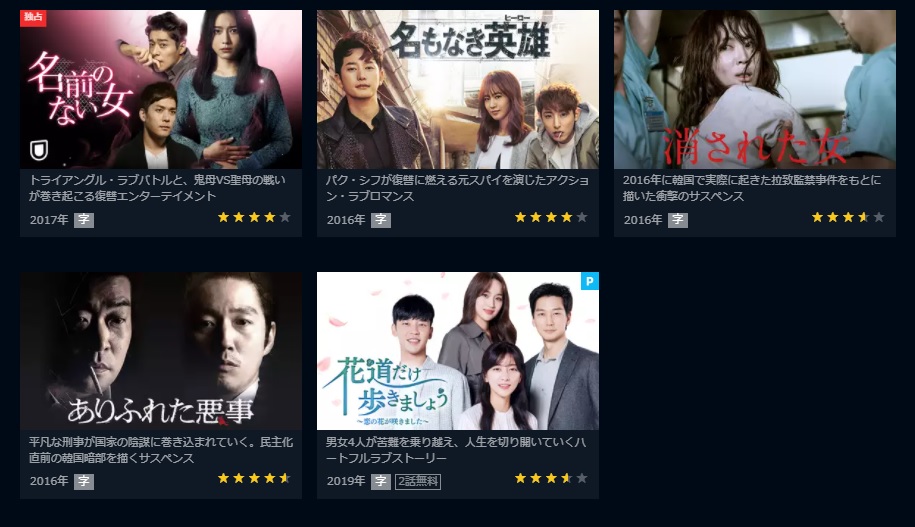
Task: Select the movie 消された女
Action: 754,90
